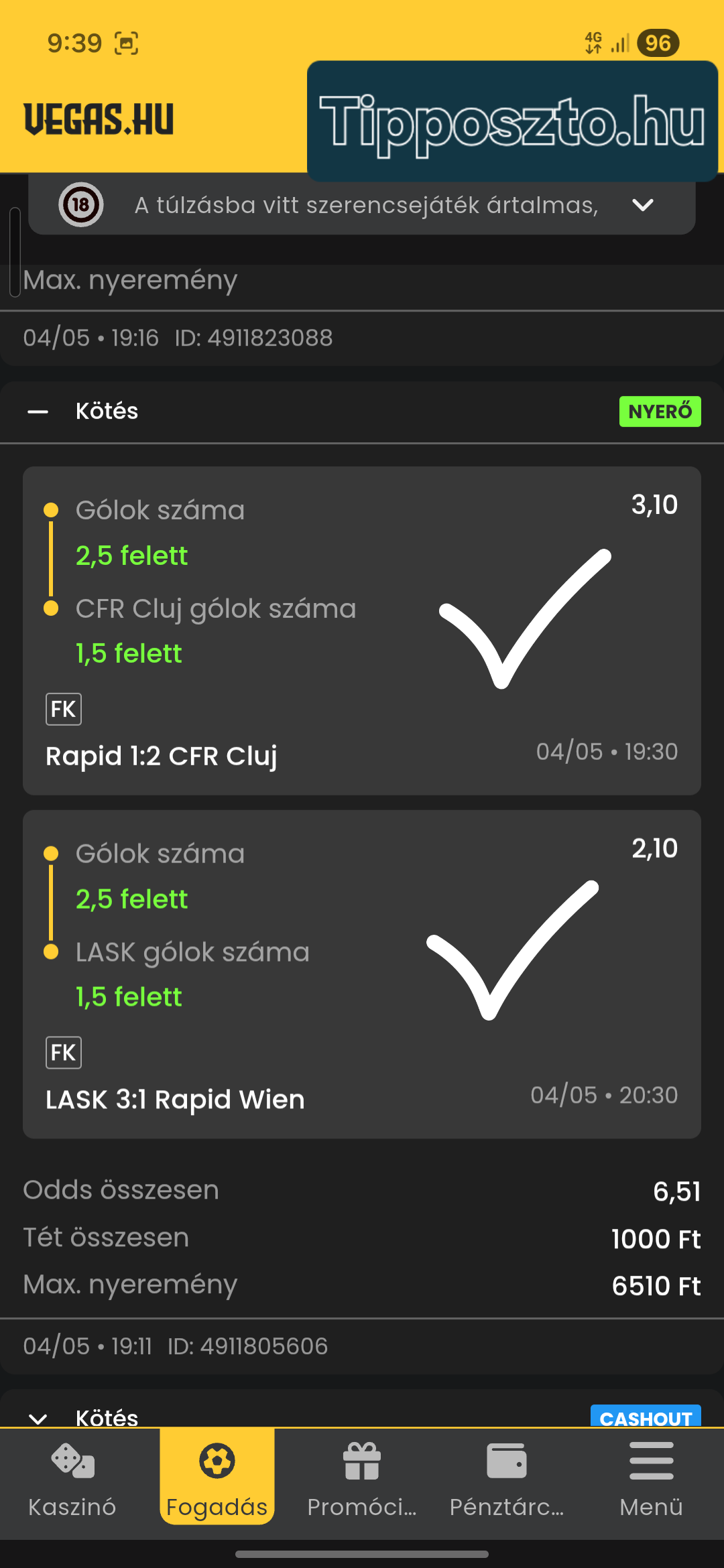Viewport: 724px width, 1568px height.
Task: Tap the CASHOUT button
Action: point(646,1417)
